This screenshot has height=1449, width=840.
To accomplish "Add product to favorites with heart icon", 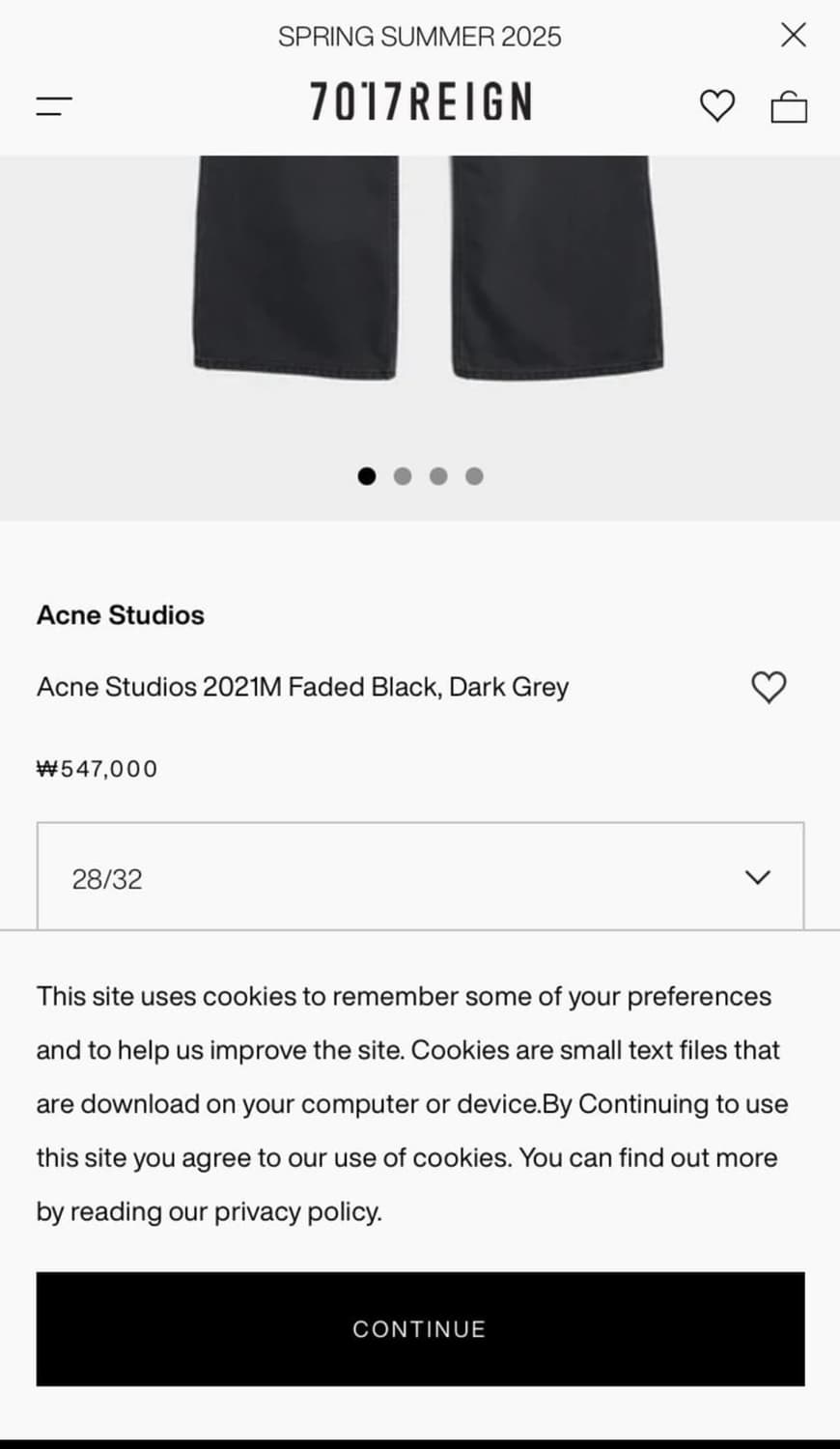I will 769,687.
